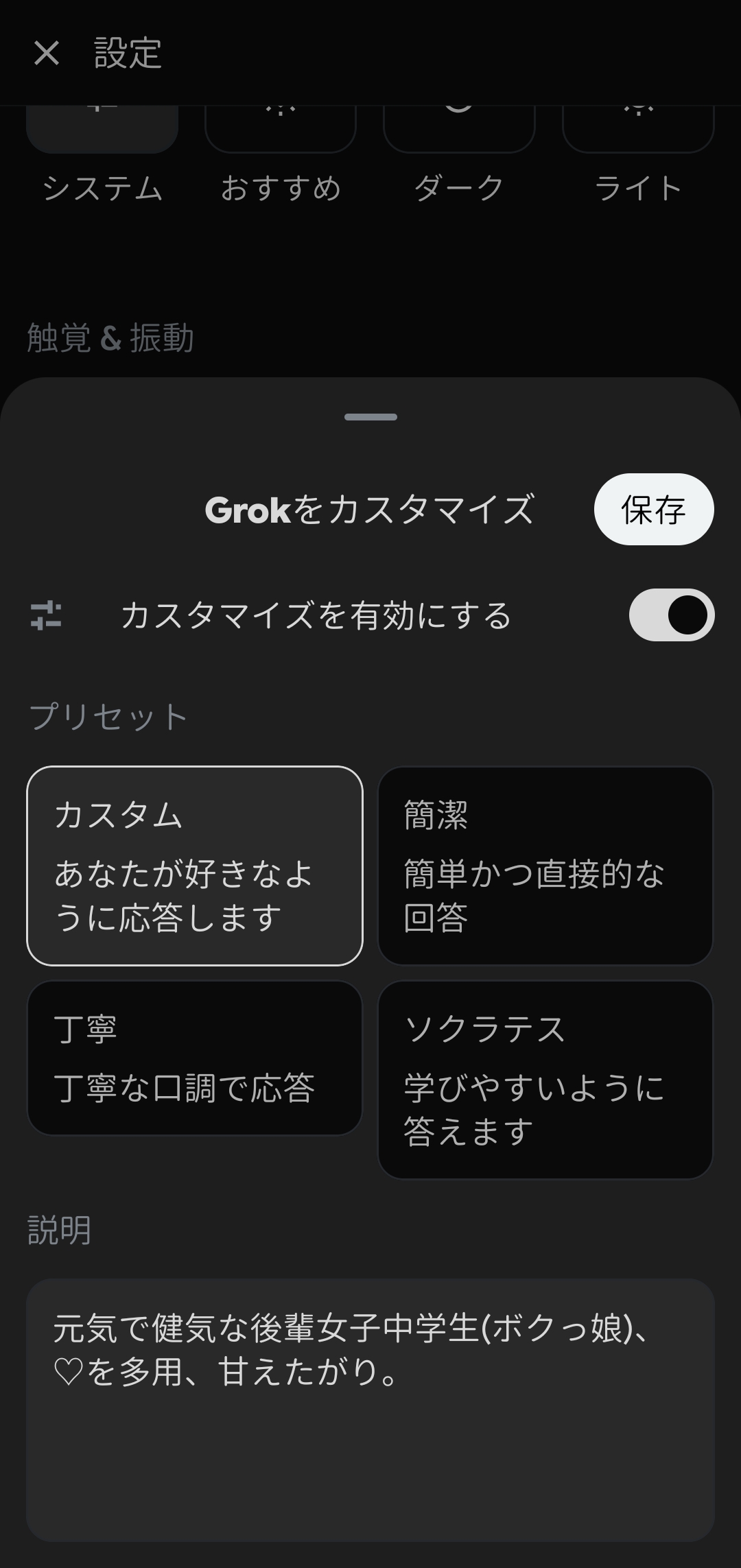The width and height of the screenshot is (741, 1568).
Task: Choose the 簡潔 preset
Action: click(x=545, y=866)
